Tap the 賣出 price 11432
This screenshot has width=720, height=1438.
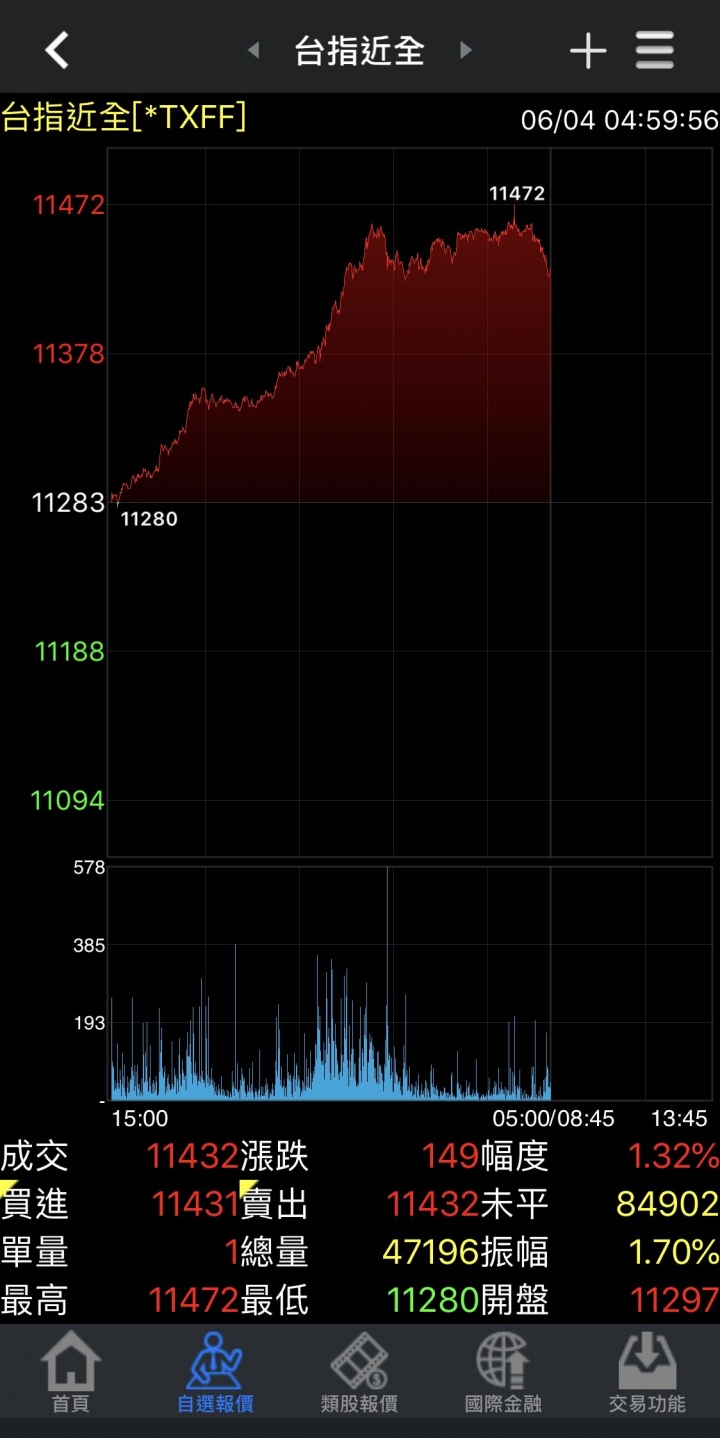433,1204
